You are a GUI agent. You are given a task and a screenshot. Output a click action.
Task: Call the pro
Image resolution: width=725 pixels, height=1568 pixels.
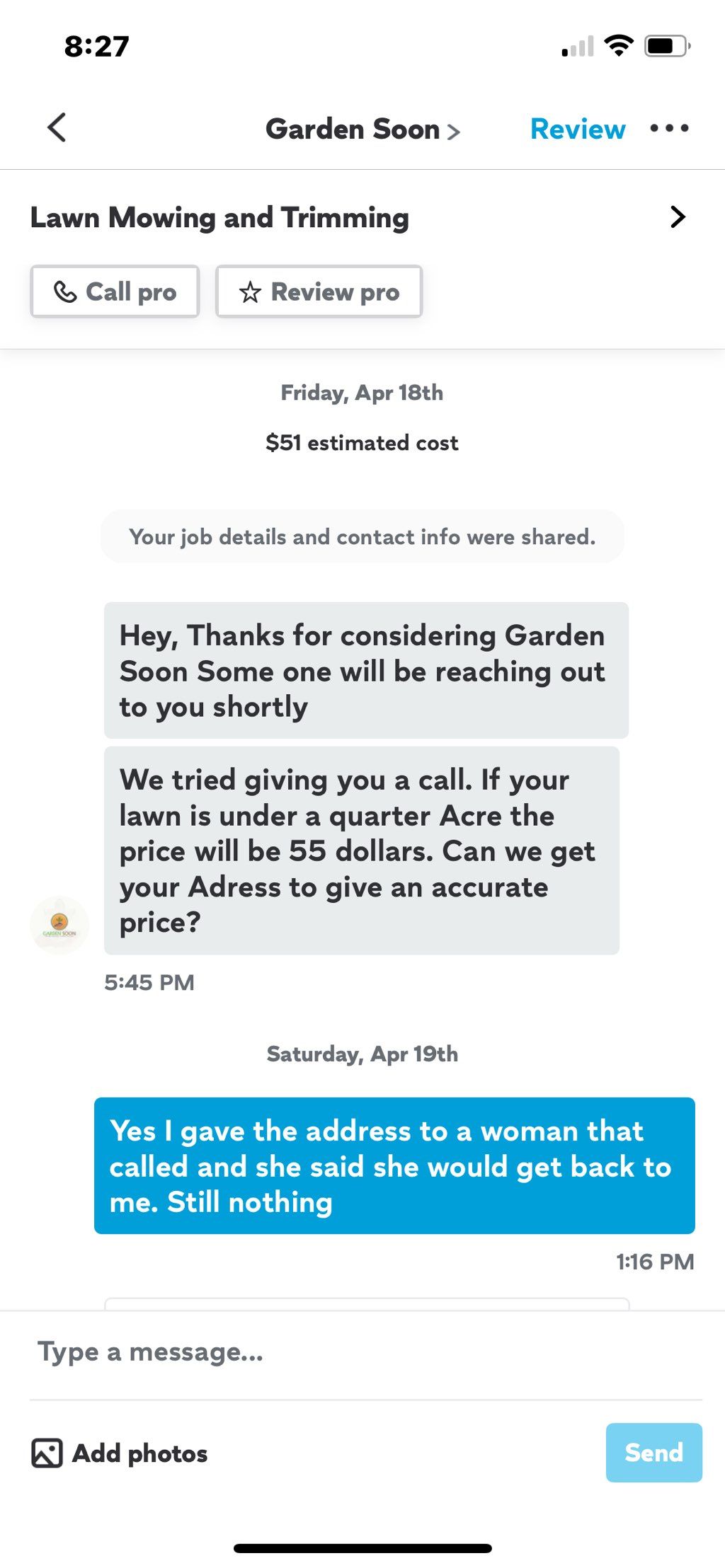tap(115, 292)
